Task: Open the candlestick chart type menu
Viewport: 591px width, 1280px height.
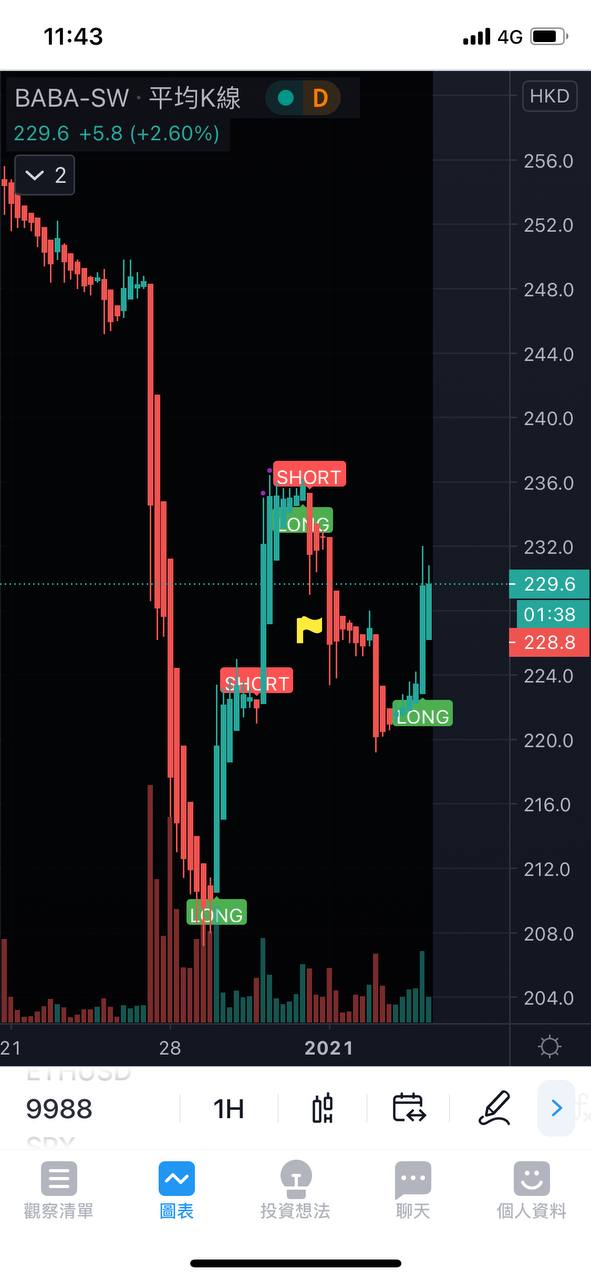Action: tap(323, 1108)
